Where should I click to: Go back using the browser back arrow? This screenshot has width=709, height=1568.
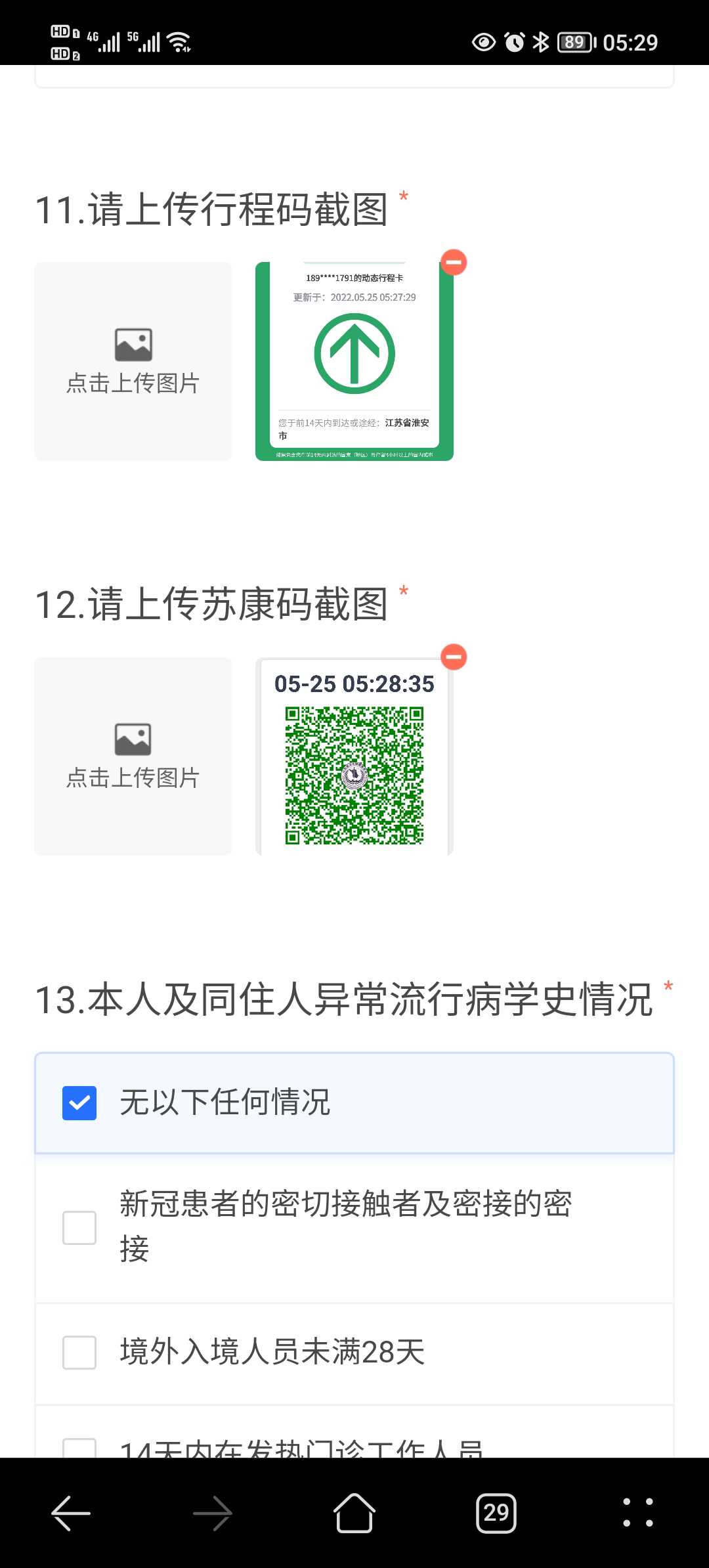[x=71, y=1513]
